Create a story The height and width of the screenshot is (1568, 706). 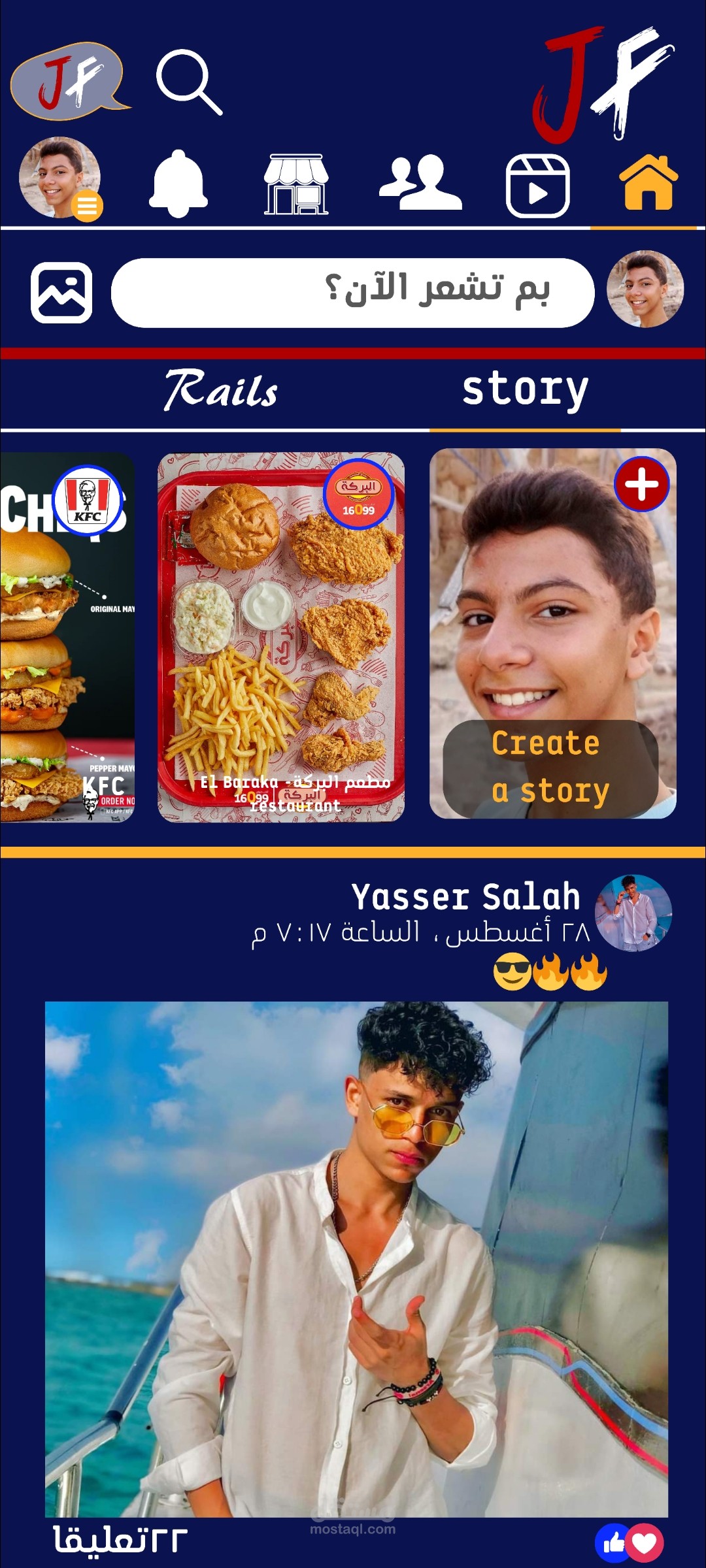pos(552,634)
